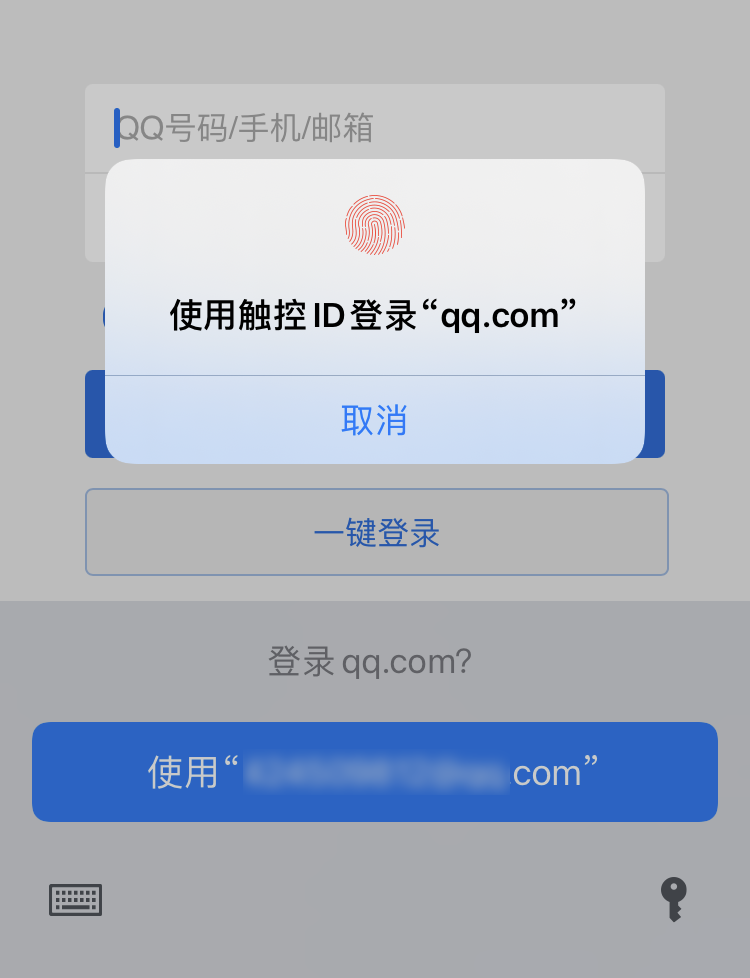Use suggested account ending in com
Image resolution: width=750 pixels, height=978 pixels.
point(375,772)
